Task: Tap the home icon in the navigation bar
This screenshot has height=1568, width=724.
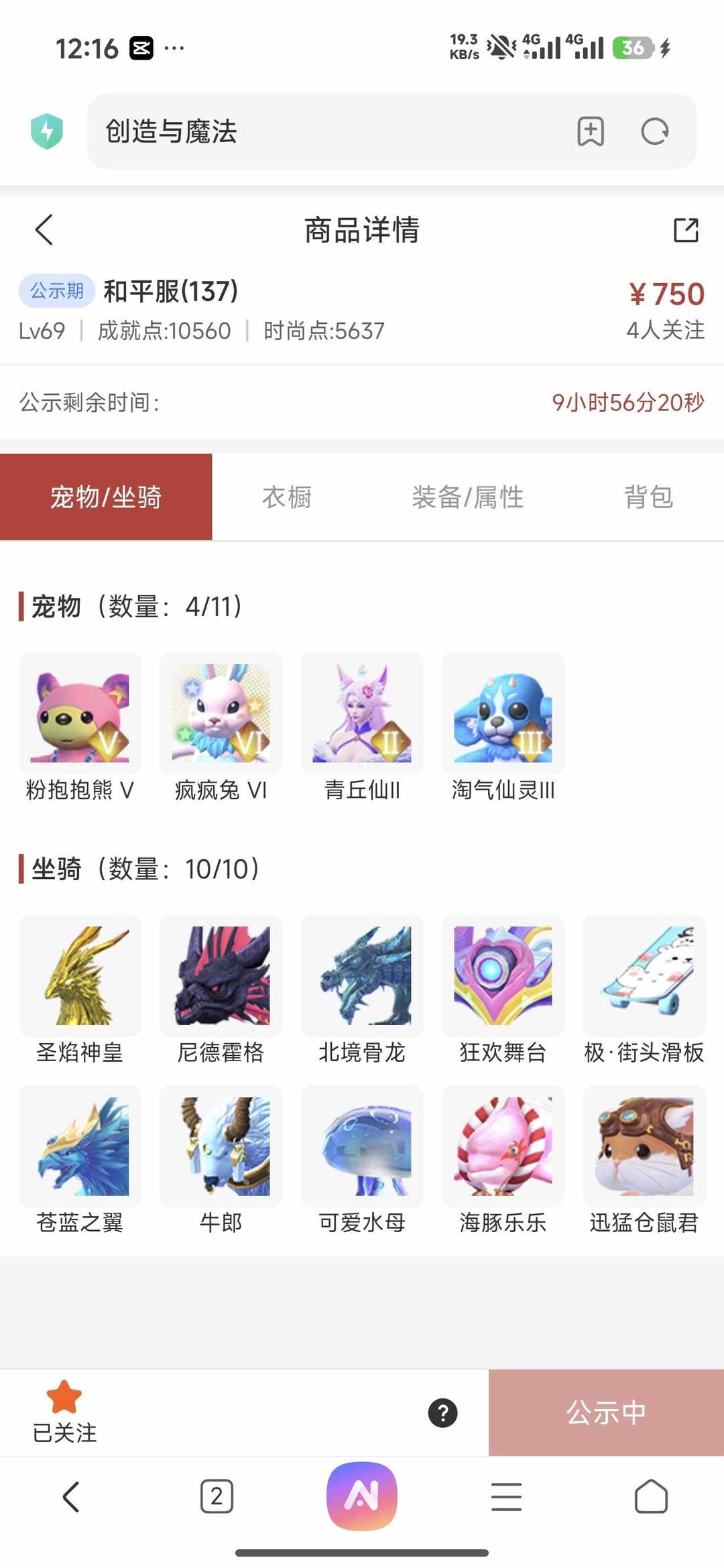Action: [x=652, y=1496]
